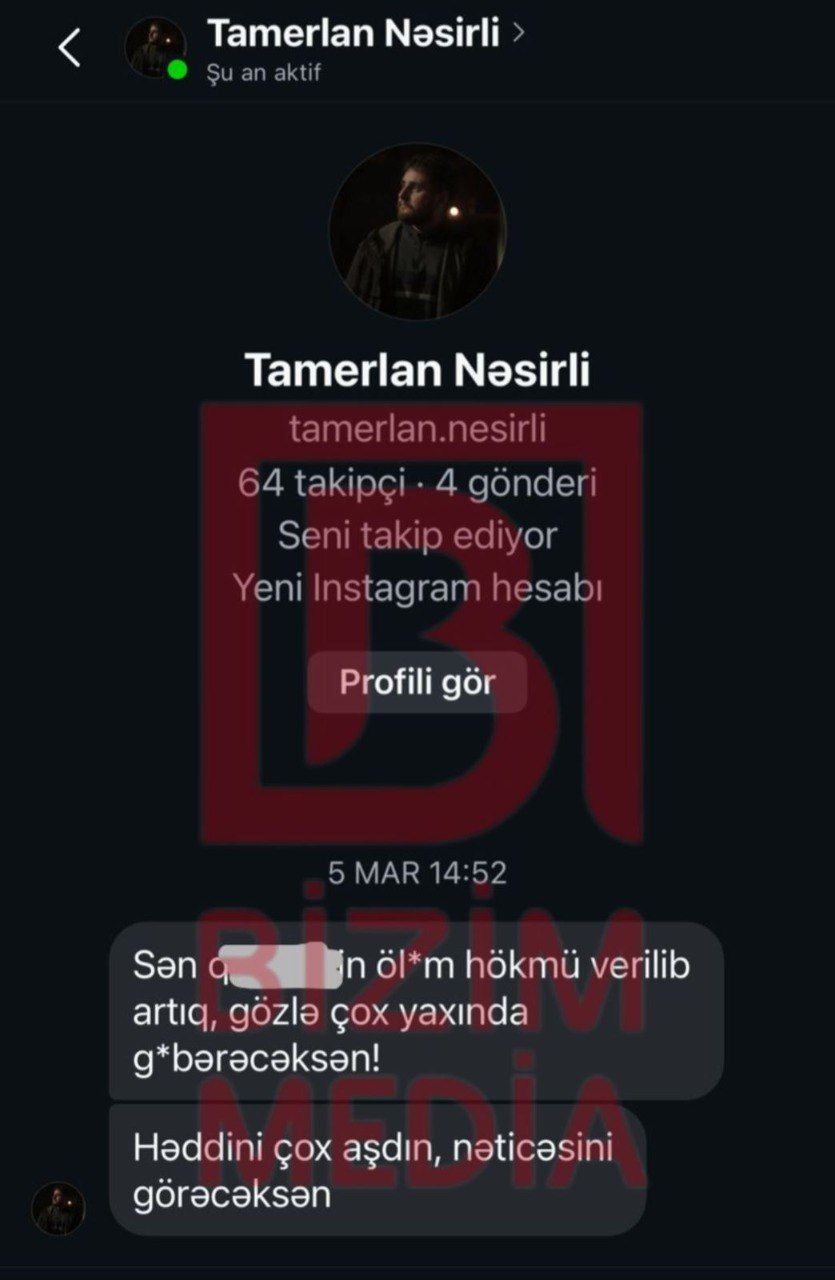Tap the back arrow to exit the chat
This screenshot has height=1280, width=835.
(x=69, y=45)
